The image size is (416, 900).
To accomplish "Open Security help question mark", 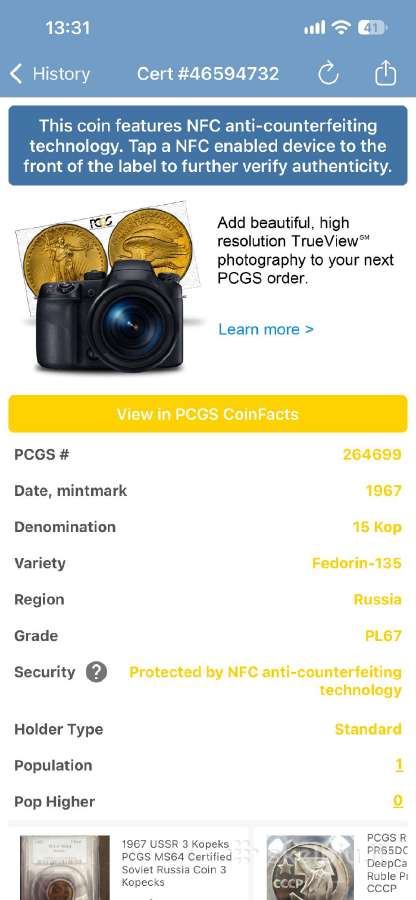I will coord(96,672).
